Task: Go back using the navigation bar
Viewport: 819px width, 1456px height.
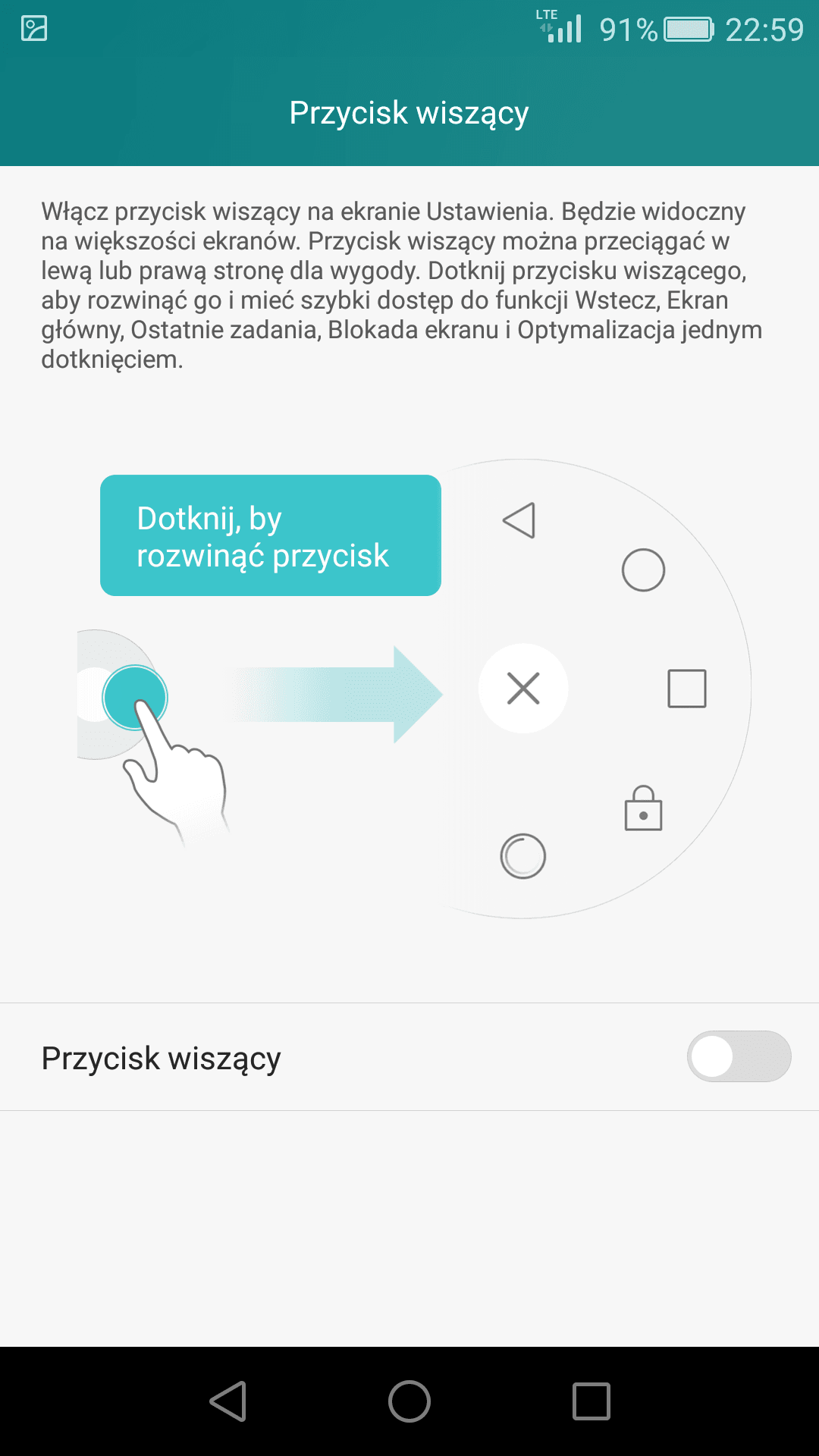Action: (x=228, y=1401)
